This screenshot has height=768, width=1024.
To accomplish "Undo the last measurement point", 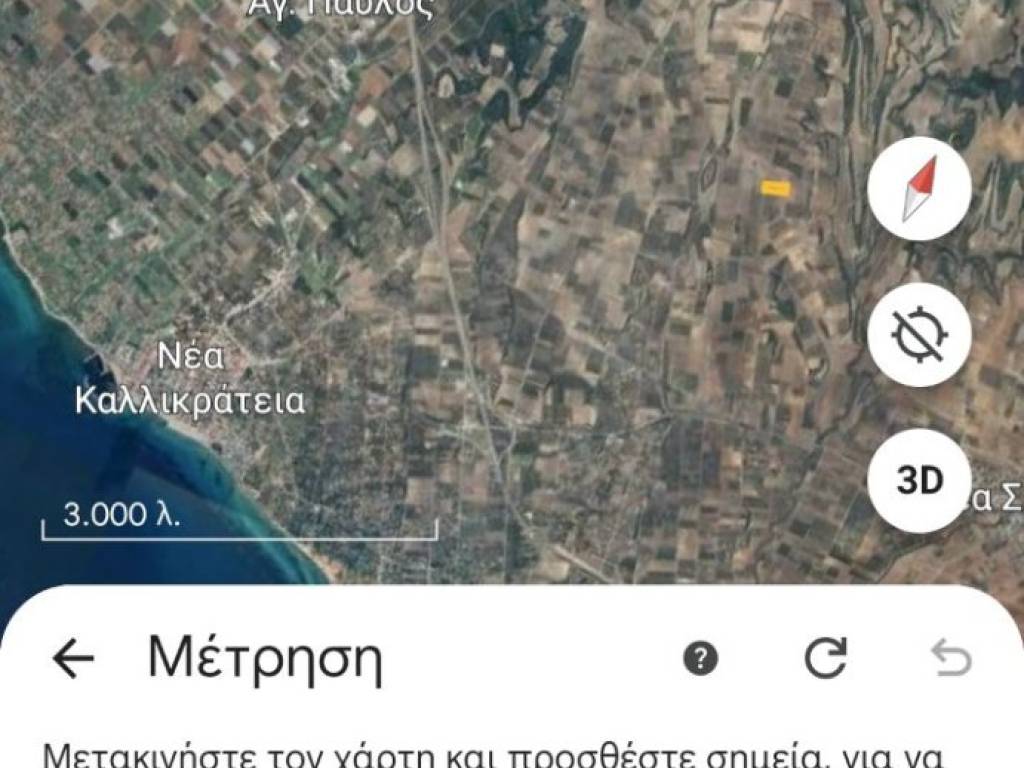I will (x=951, y=658).
